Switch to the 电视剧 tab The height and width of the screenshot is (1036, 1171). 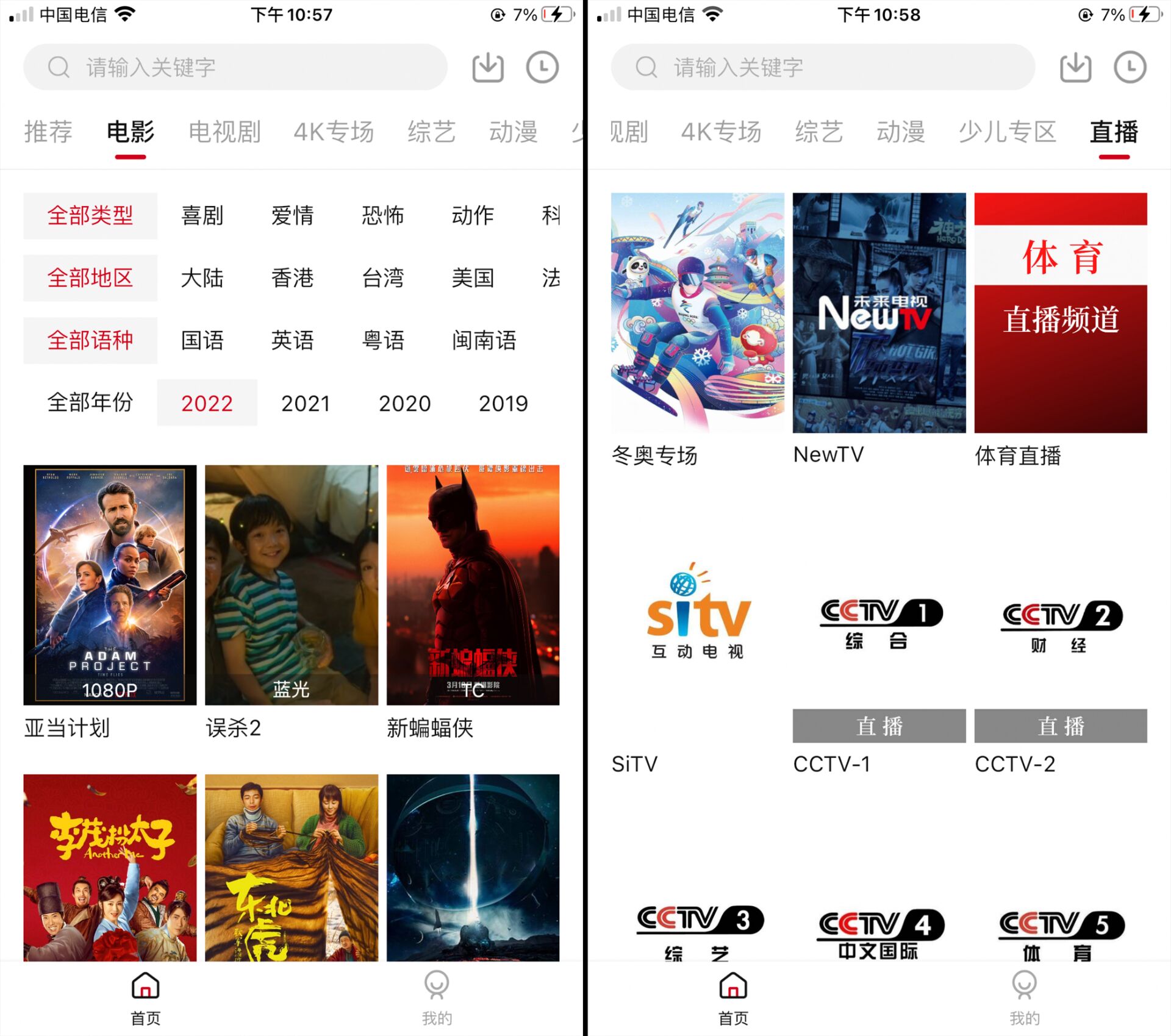[224, 132]
